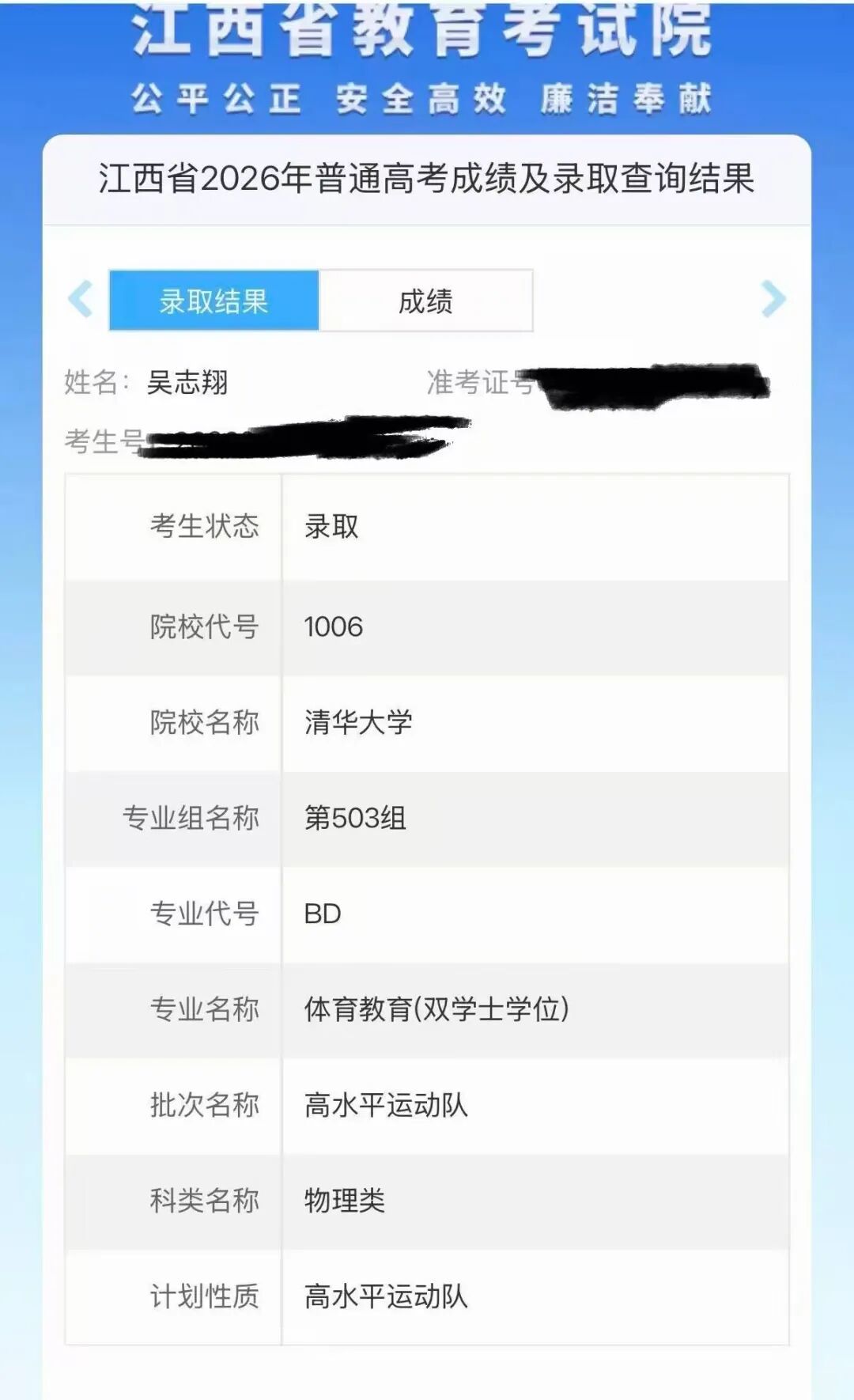Tap the left arrow beside the tabs
The height and width of the screenshot is (1400, 854).
(x=81, y=299)
